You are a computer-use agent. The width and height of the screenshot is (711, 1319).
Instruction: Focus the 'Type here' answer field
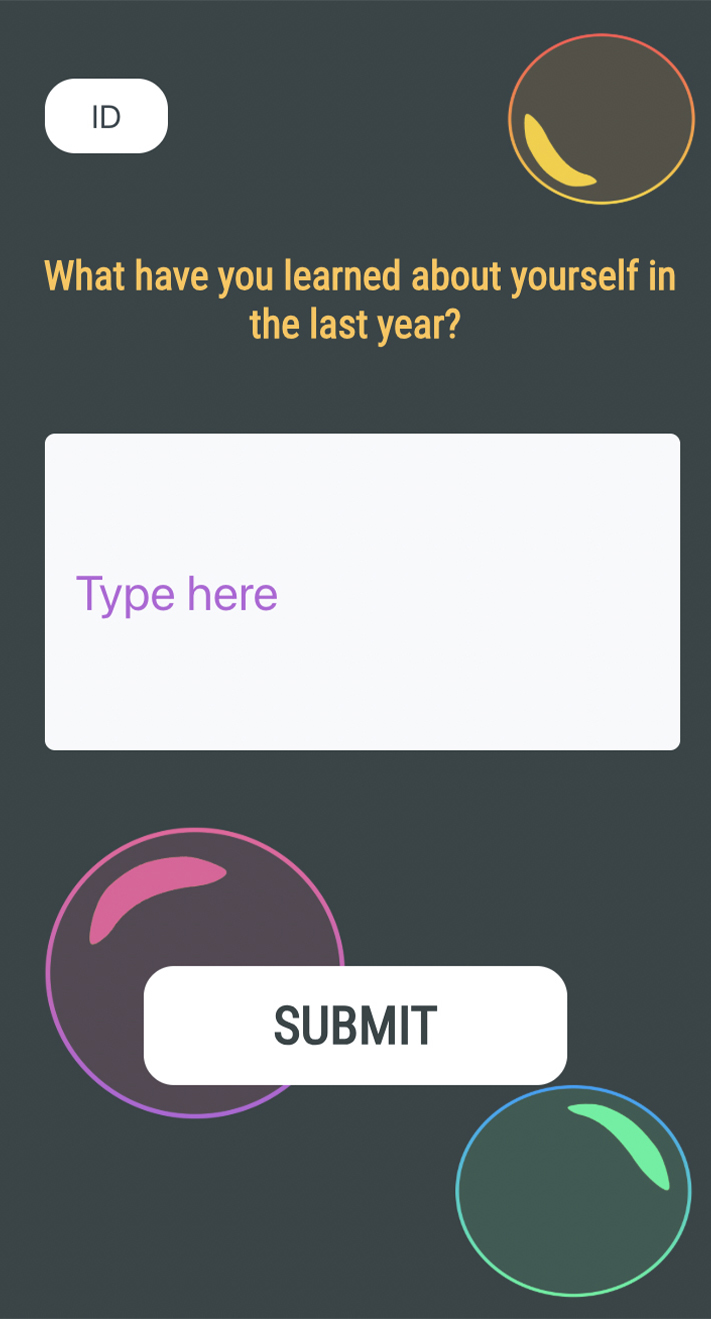(362, 592)
